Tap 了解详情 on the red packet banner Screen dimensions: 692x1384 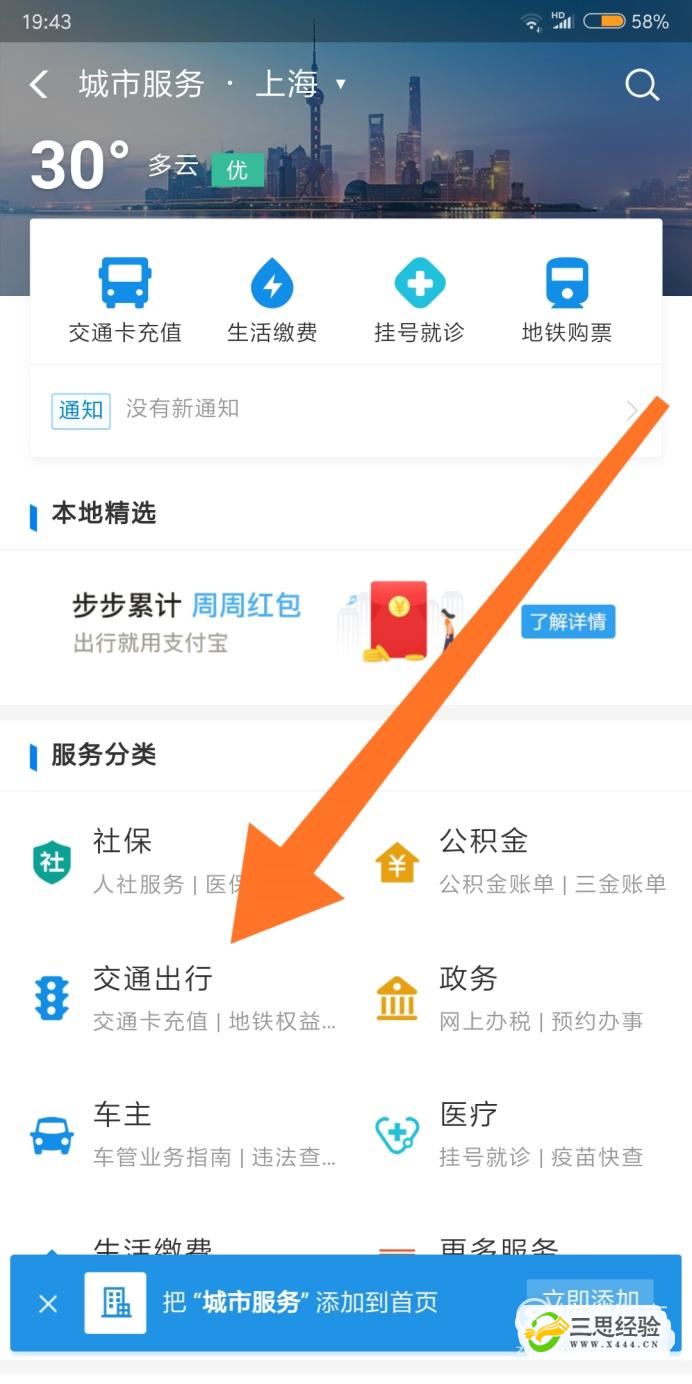[568, 621]
